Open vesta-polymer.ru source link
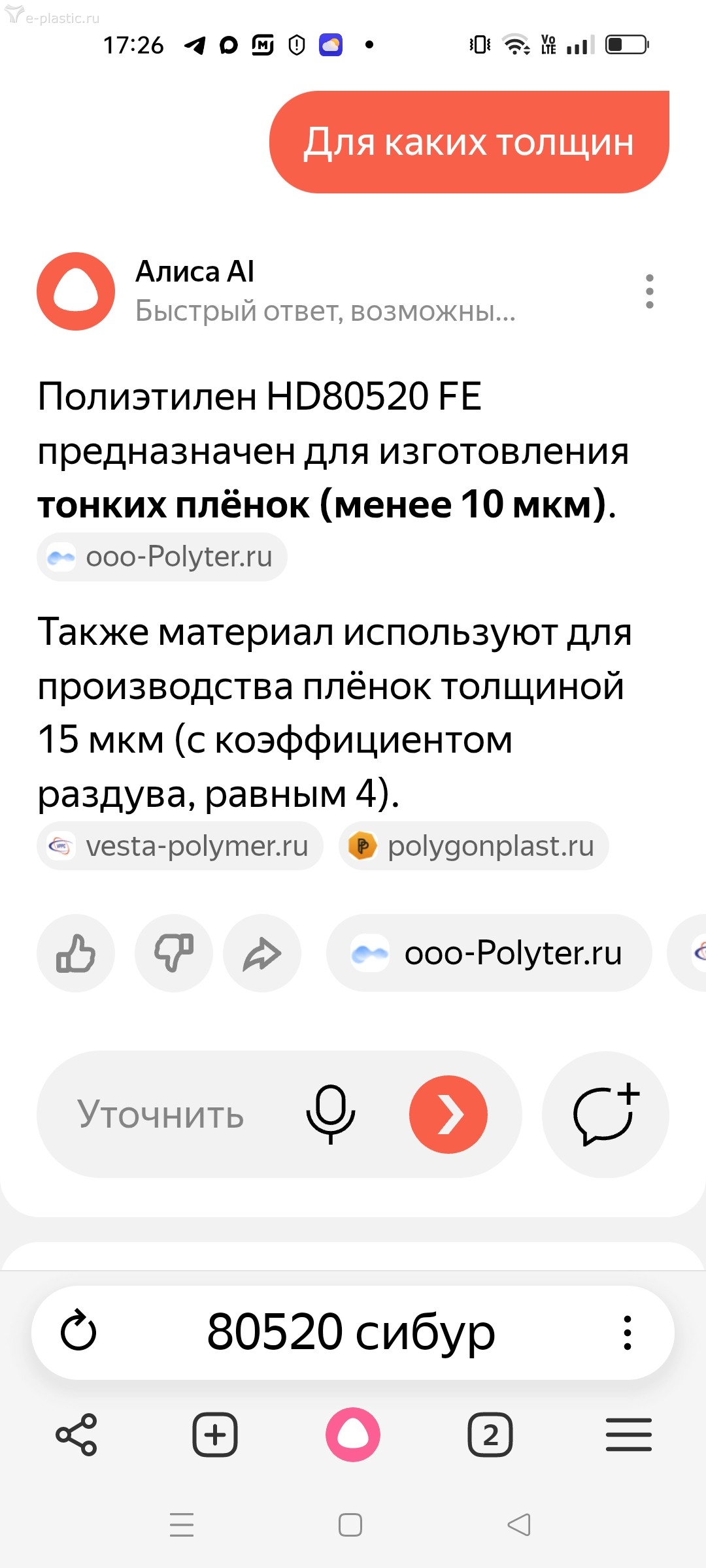The height and width of the screenshot is (1568, 706). pyautogui.click(x=180, y=846)
